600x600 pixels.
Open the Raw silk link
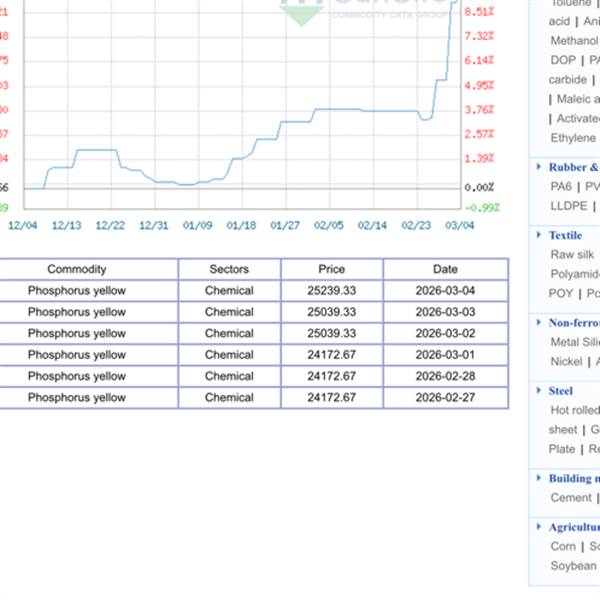click(x=573, y=255)
